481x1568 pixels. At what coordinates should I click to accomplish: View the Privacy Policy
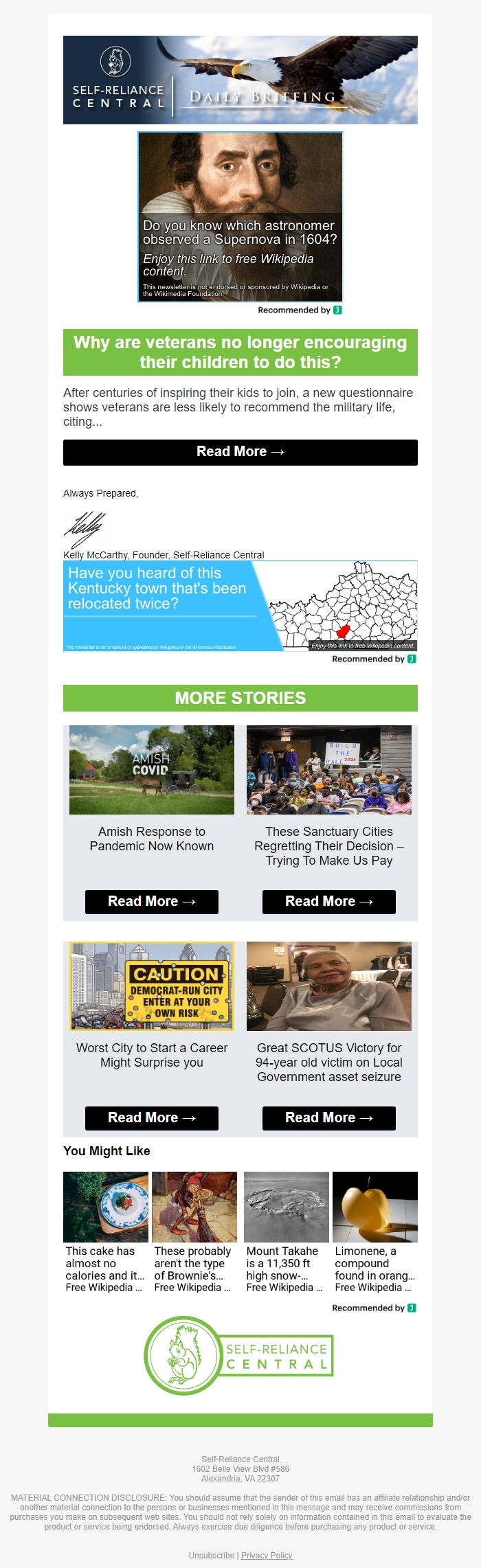pos(266,1555)
